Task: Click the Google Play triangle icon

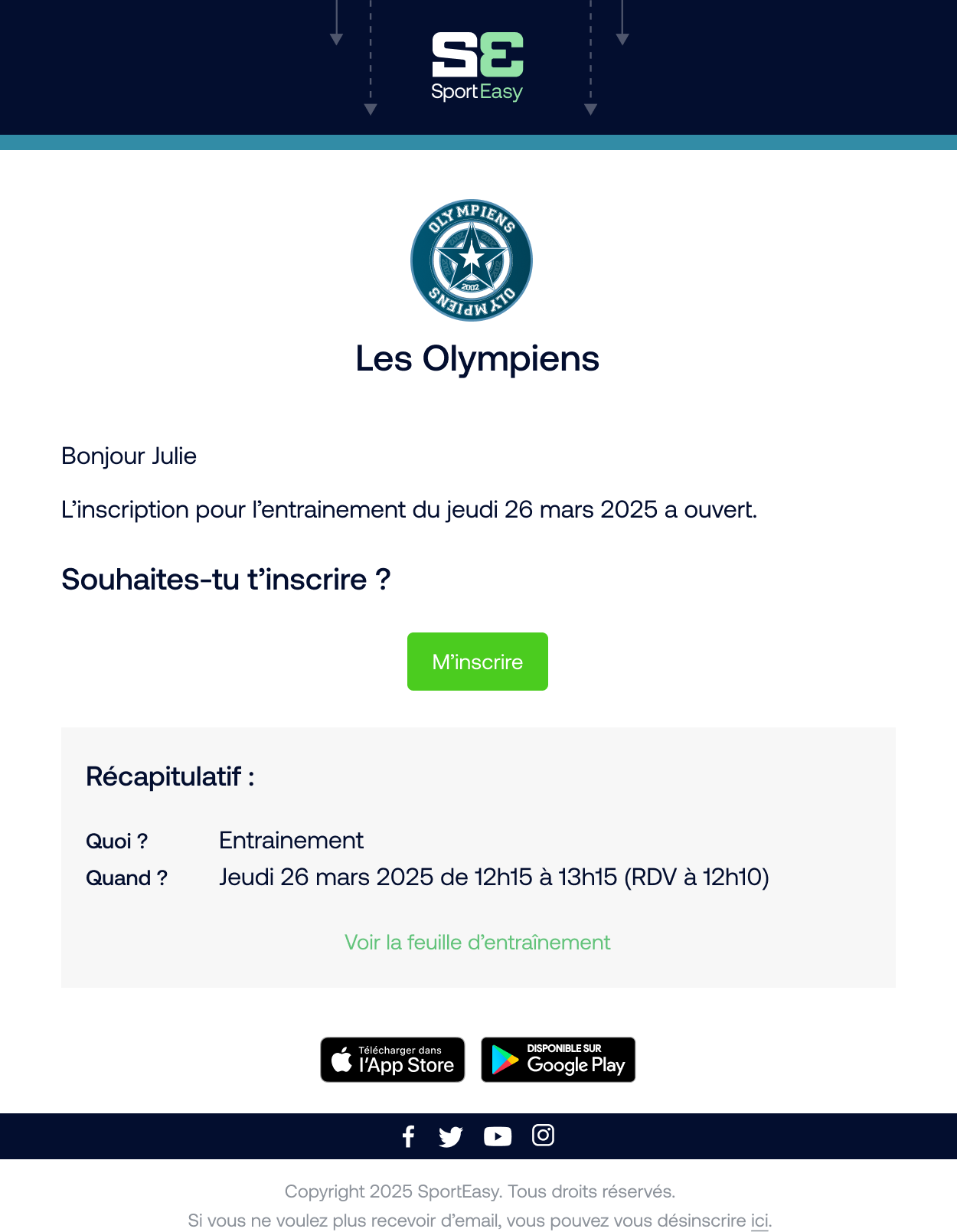Action: coord(506,1060)
